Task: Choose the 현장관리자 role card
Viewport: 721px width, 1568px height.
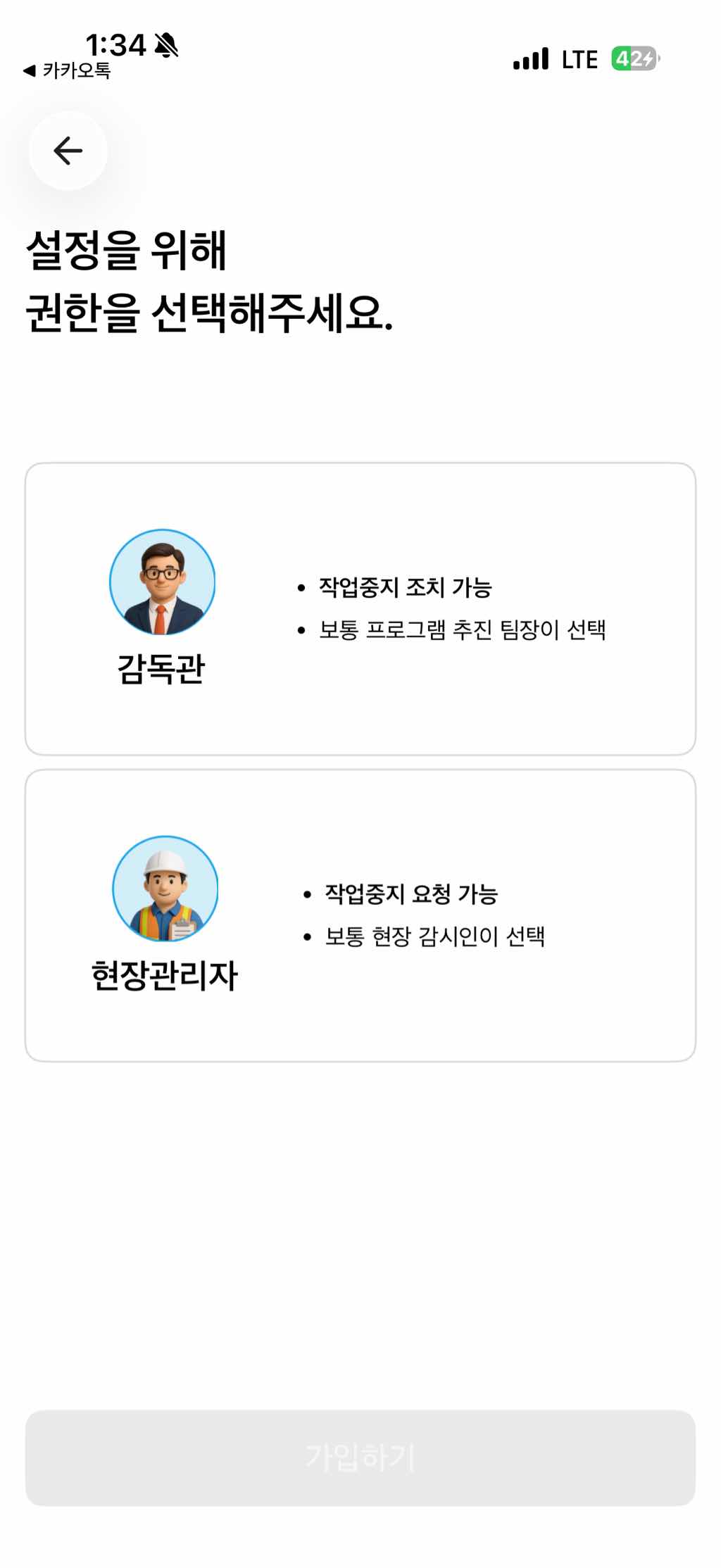Action: 360,915
